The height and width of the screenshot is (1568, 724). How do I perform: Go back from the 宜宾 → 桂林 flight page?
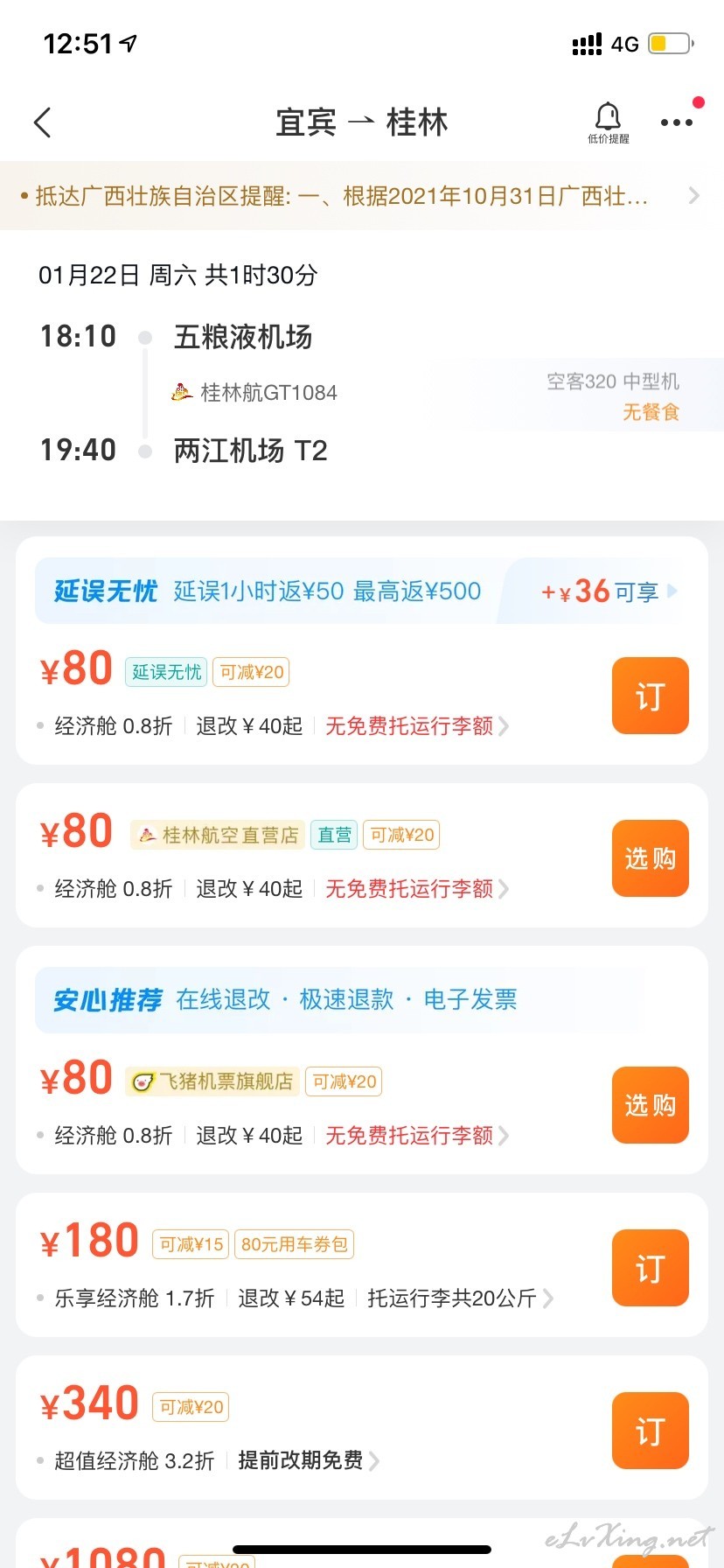43,122
